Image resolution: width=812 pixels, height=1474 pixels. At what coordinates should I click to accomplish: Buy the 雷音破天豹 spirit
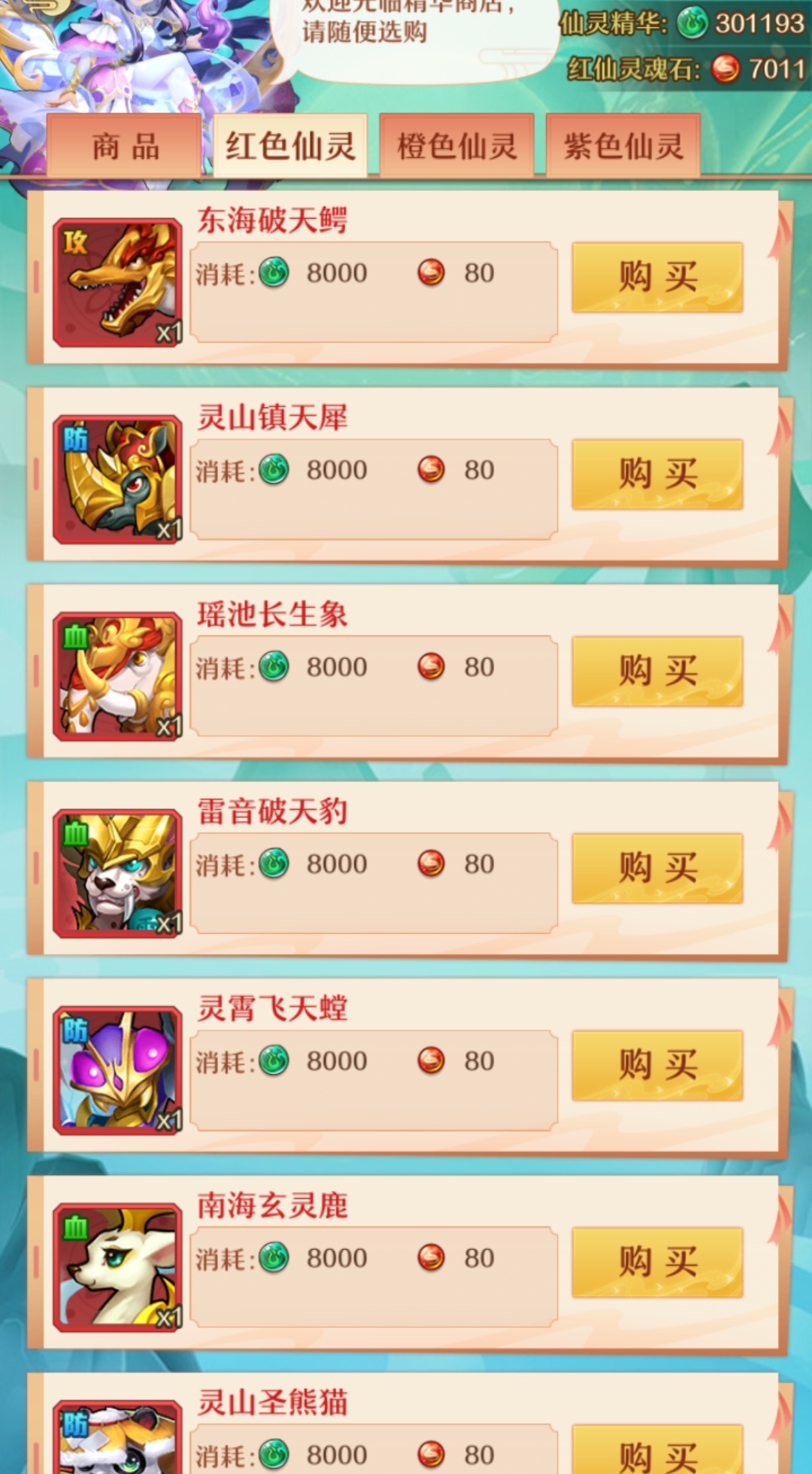pos(657,868)
